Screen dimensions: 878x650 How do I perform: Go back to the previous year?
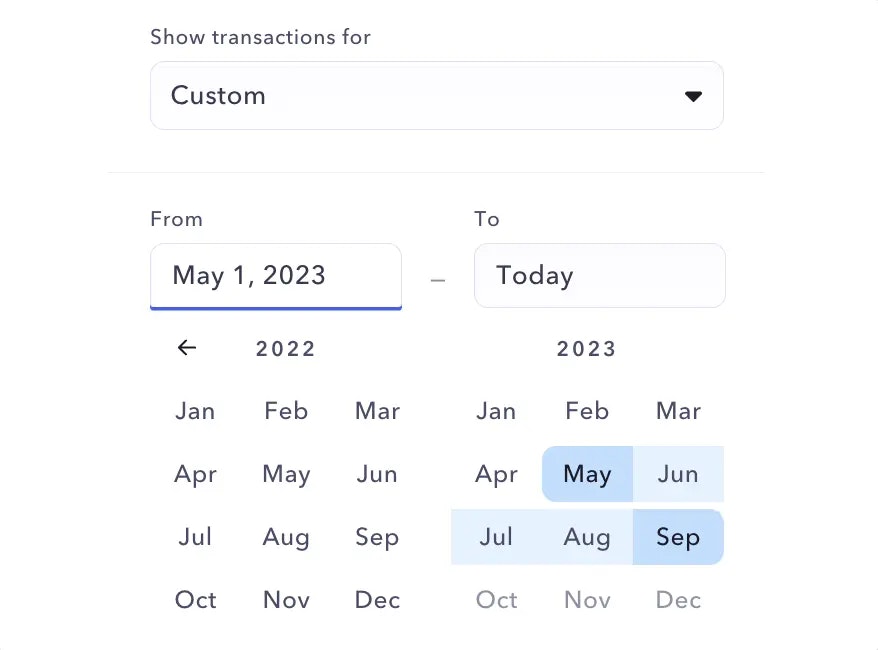187,348
